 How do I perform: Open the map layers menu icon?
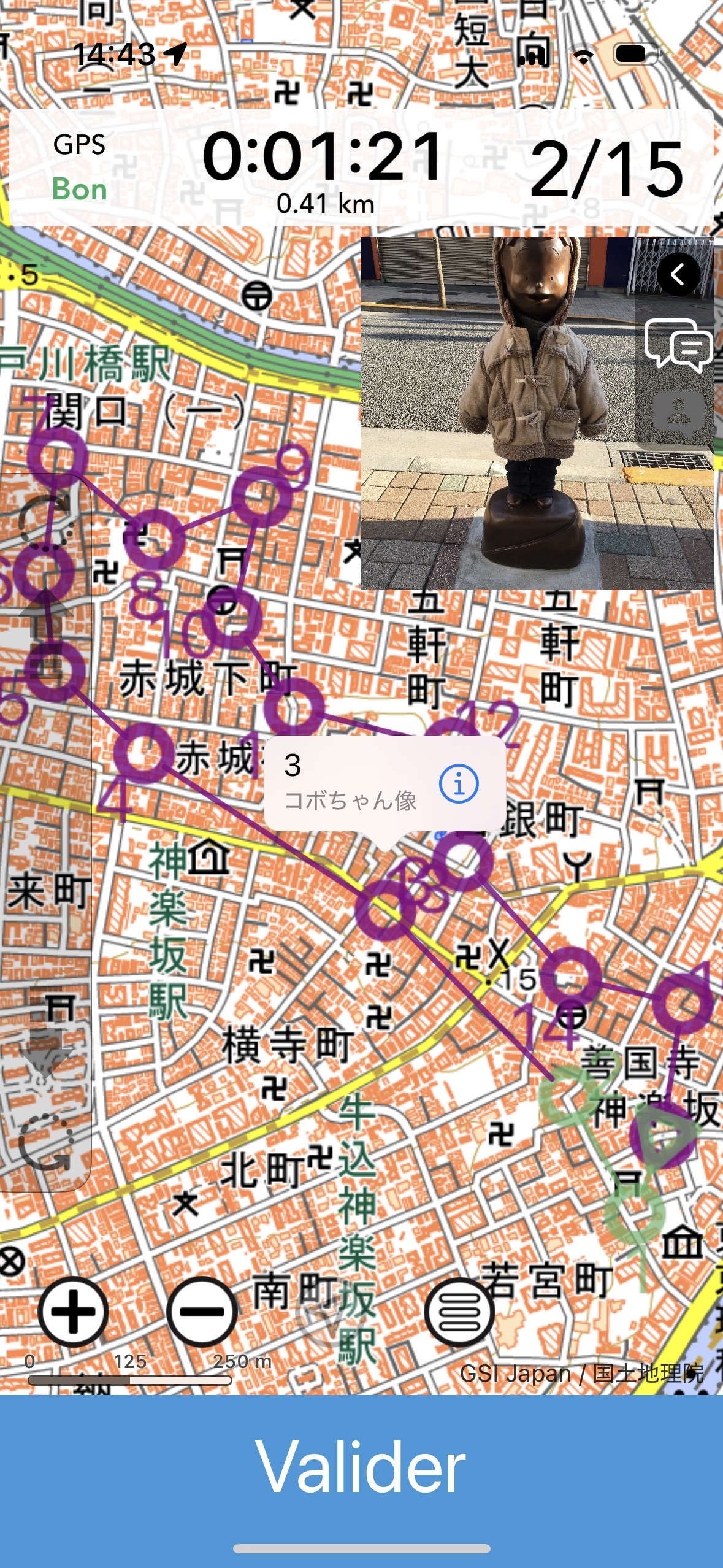tap(460, 1312)
